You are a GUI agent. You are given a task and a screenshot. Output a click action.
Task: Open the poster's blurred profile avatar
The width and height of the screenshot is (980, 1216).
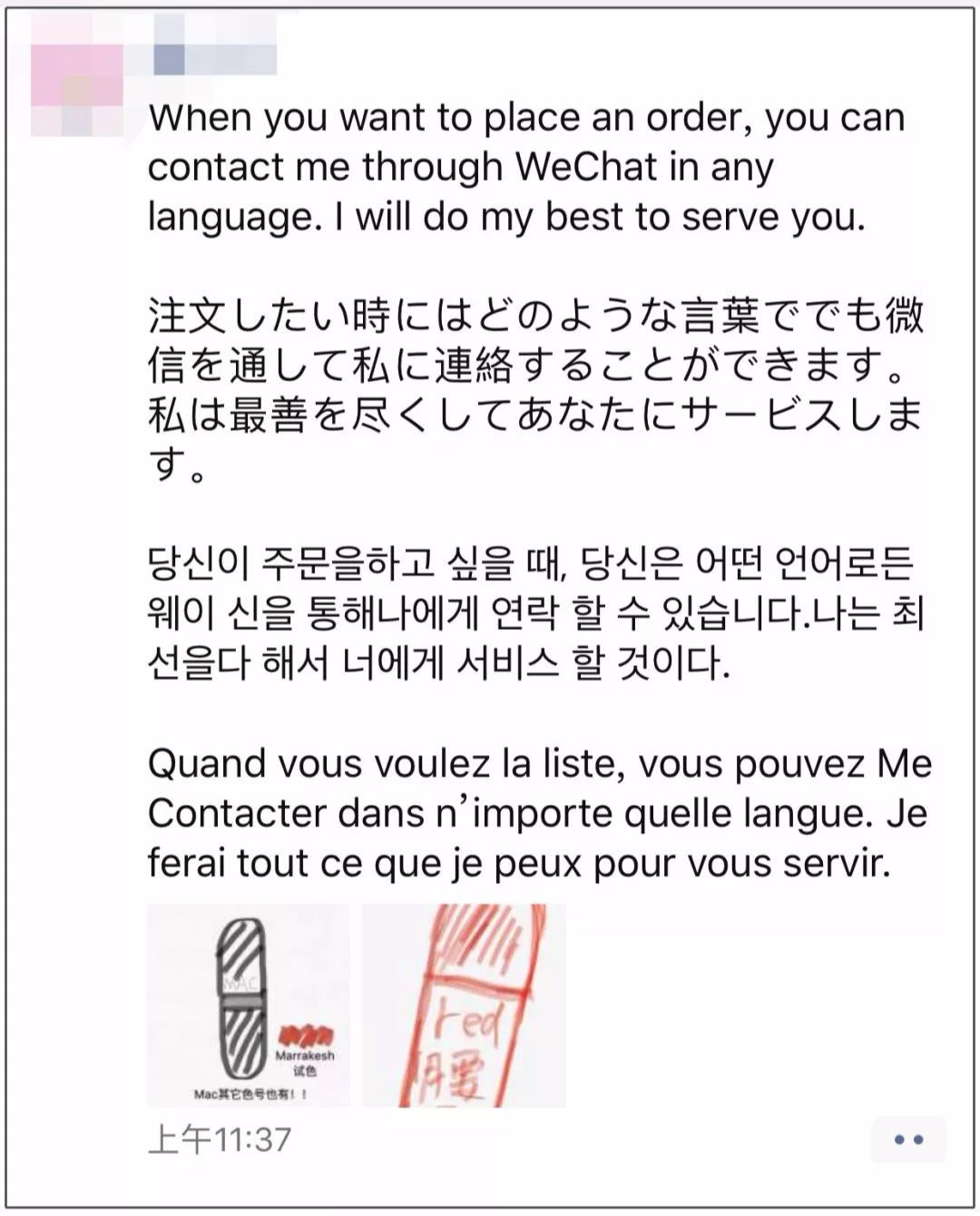coord(77,80)
